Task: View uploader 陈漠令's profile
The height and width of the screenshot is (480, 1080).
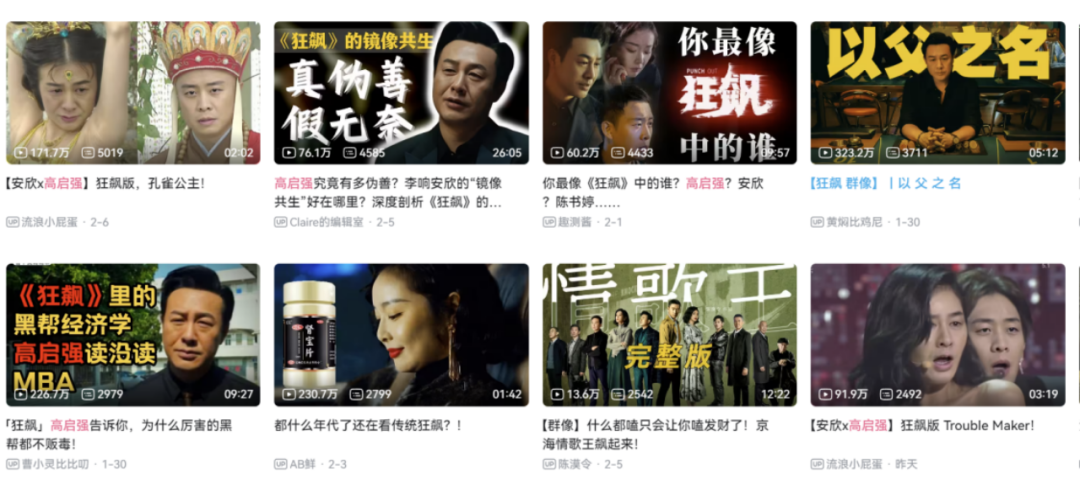Action: pyautogui.click(x=577, y=464)
